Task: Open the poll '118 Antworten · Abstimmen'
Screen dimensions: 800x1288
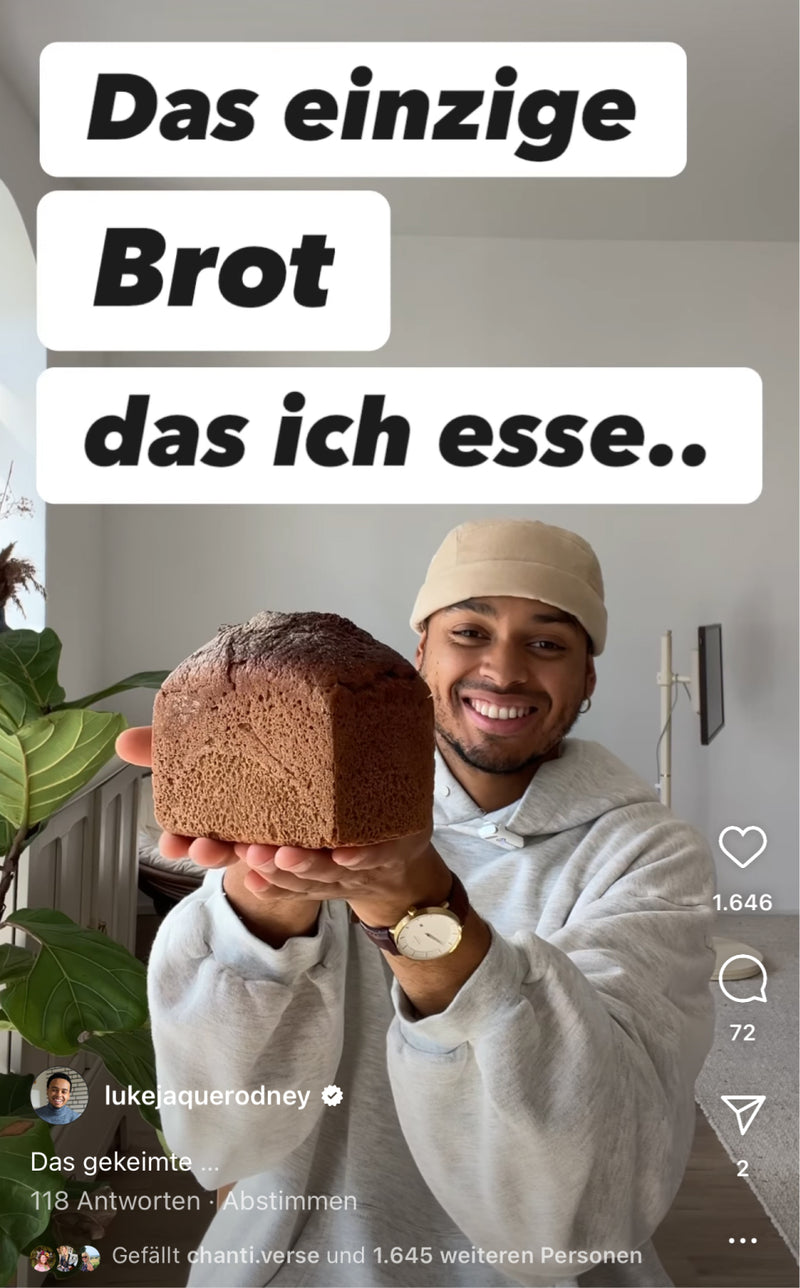Action: click(193, 1200)
